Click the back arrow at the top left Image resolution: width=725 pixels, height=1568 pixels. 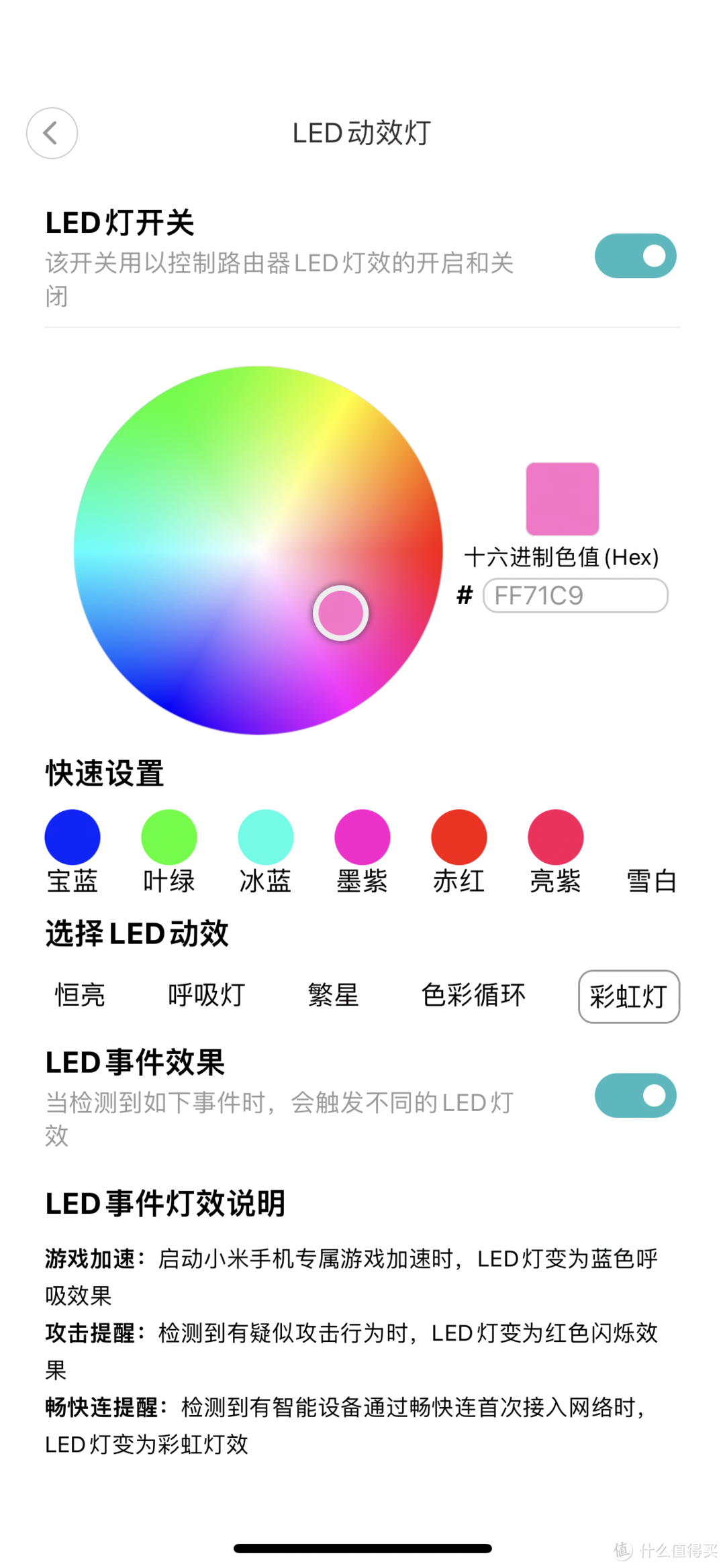coord(52,133)
